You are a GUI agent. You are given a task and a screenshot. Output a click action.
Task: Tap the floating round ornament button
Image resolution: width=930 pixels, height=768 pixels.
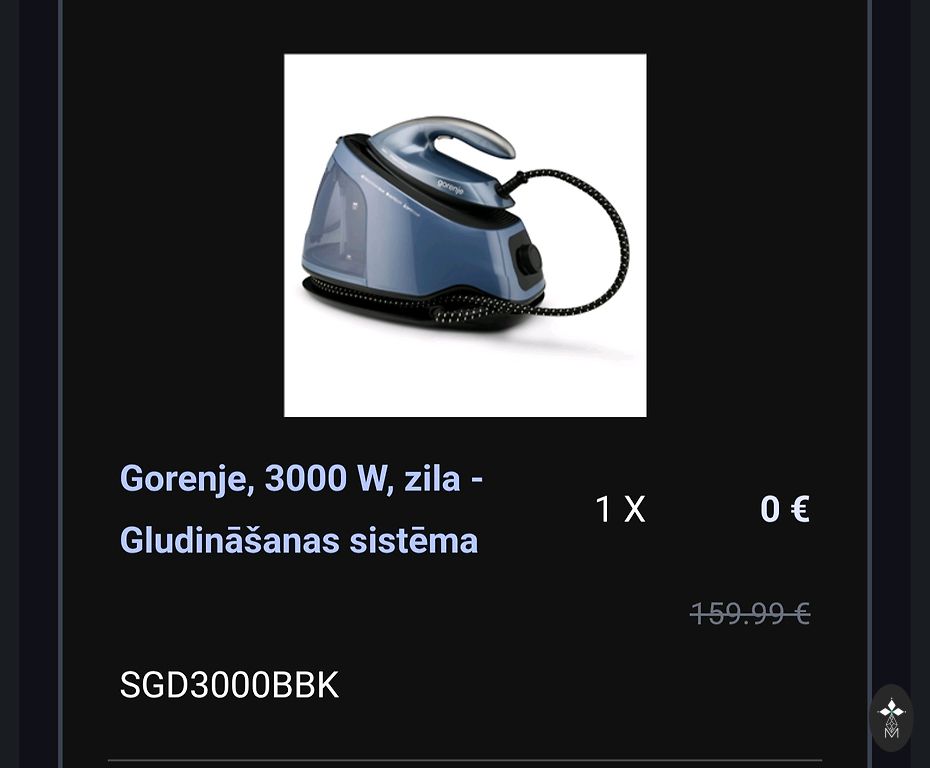(890, 718)
